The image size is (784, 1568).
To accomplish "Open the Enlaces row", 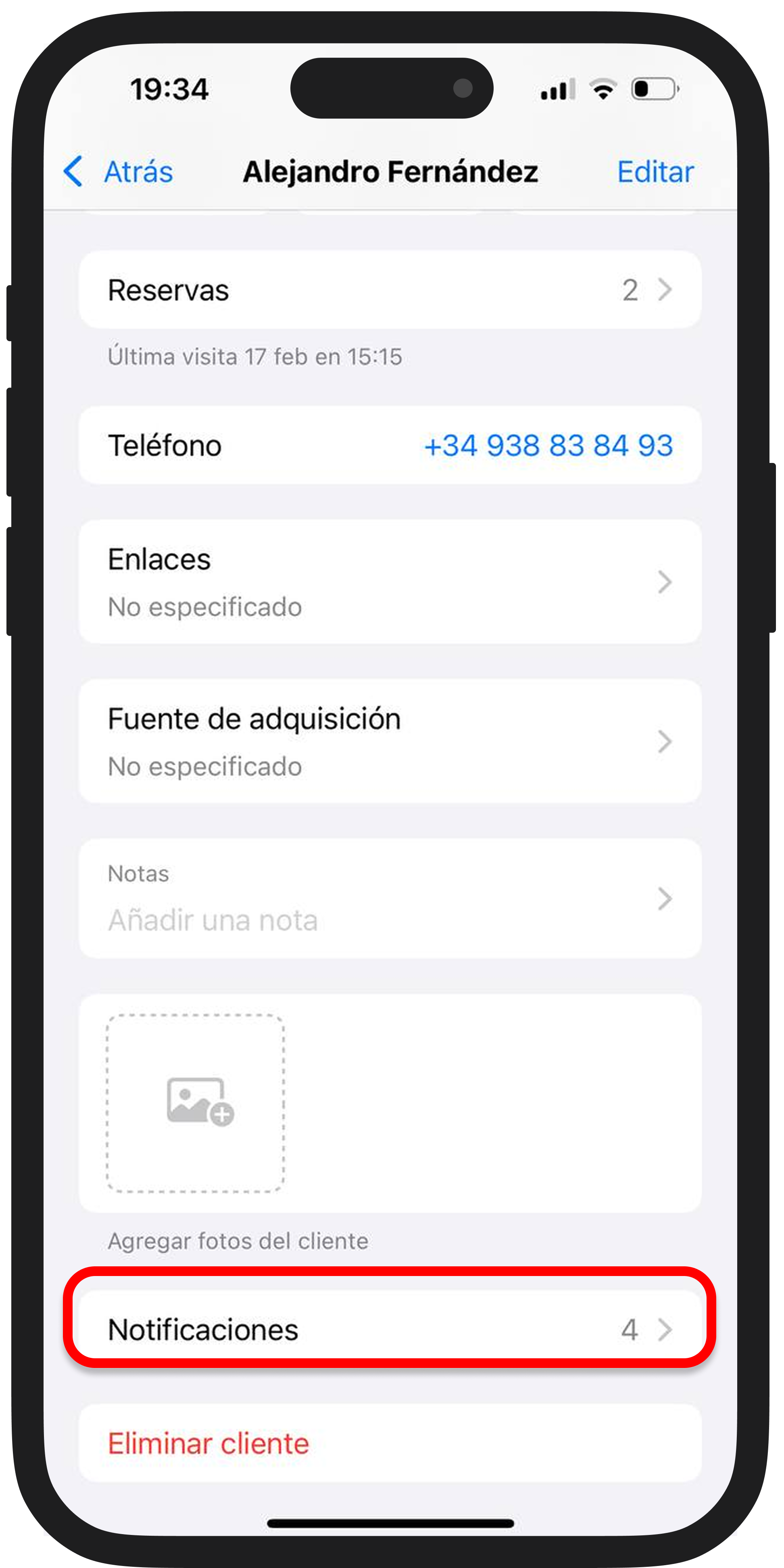I will coord(390,582).
